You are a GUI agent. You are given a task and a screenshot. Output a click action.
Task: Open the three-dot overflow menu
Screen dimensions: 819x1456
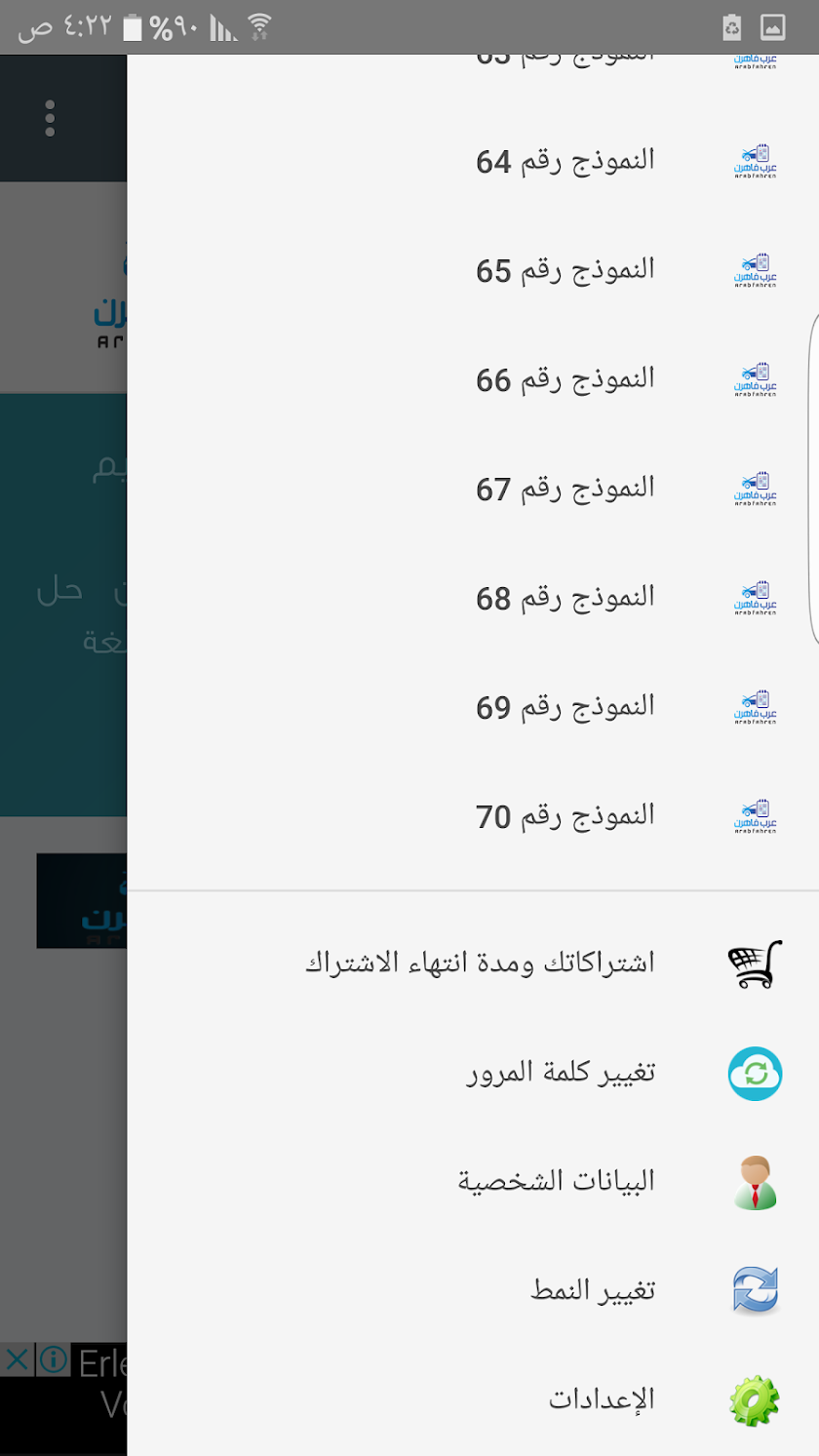[50, 118]
